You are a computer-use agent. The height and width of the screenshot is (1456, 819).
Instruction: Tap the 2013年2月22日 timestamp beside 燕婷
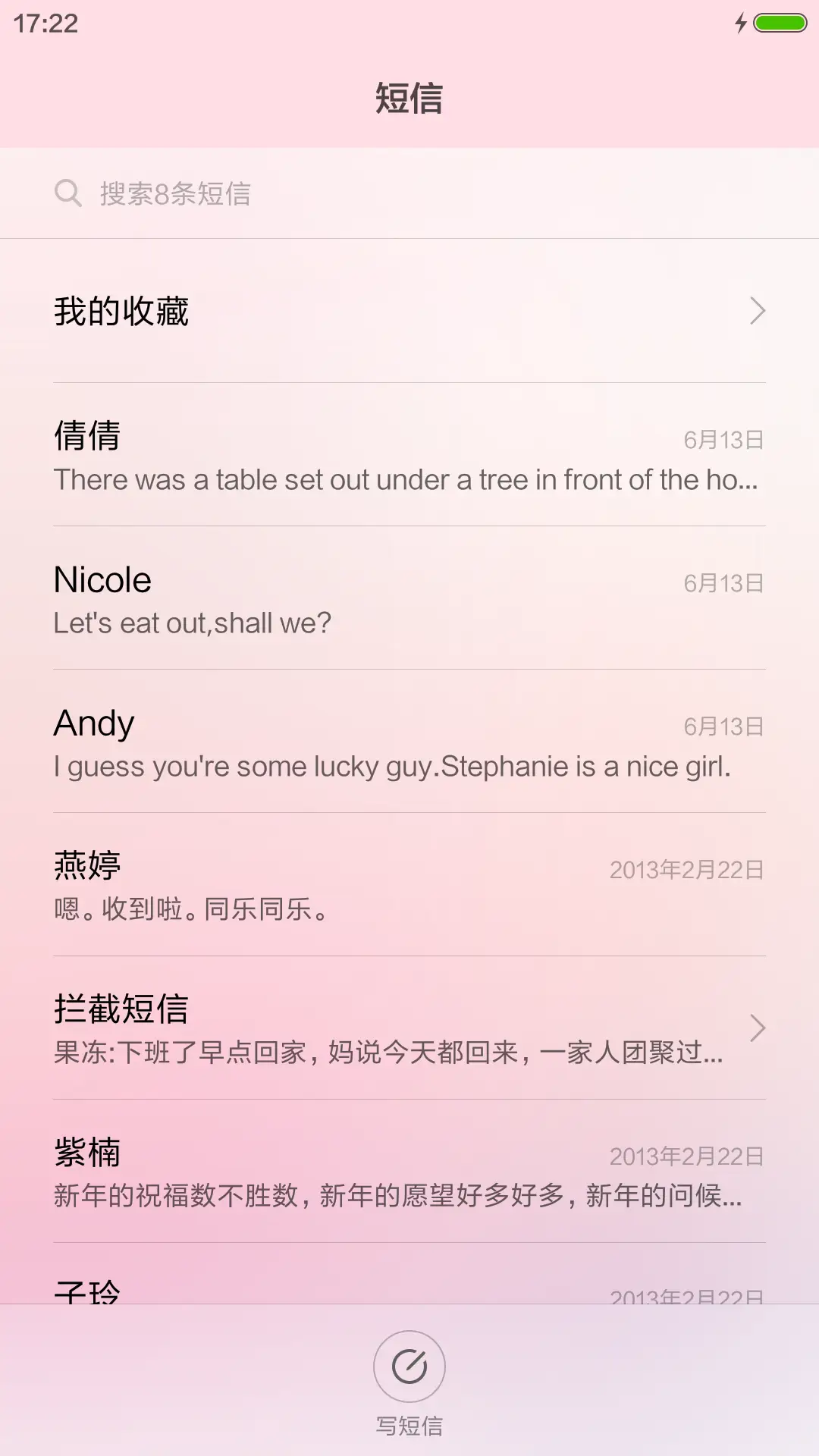coord(686,871)
